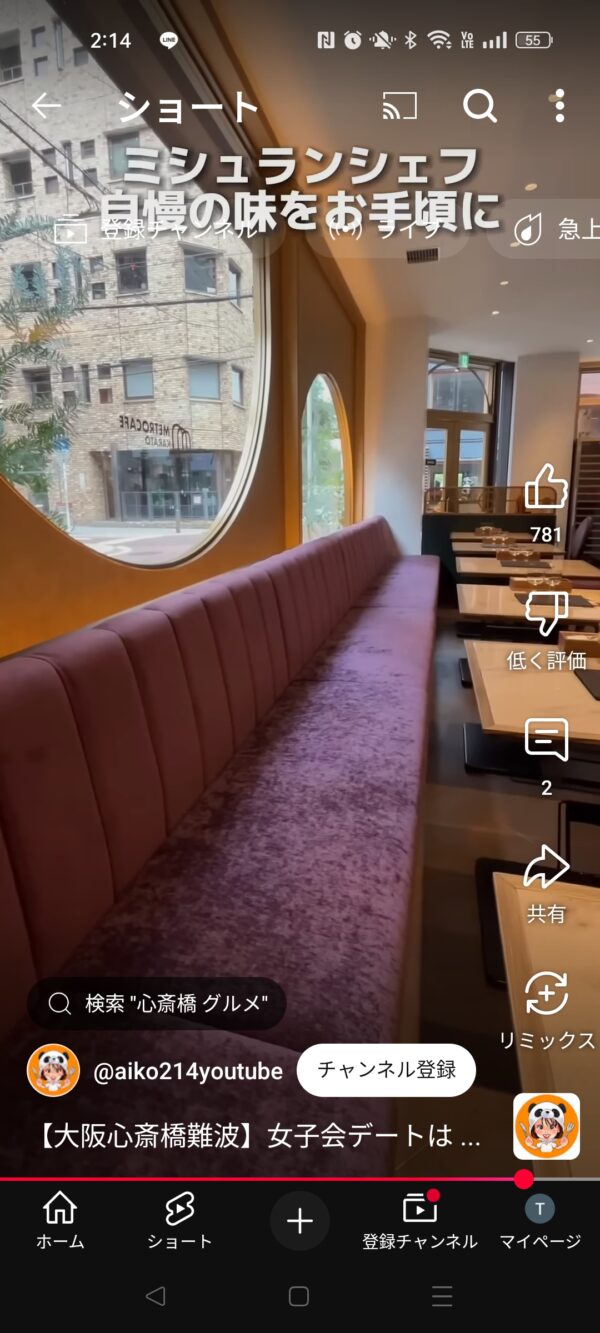
Task: Open the 登録チャンネル subscriptions tab
Action: pos(420,1220)
